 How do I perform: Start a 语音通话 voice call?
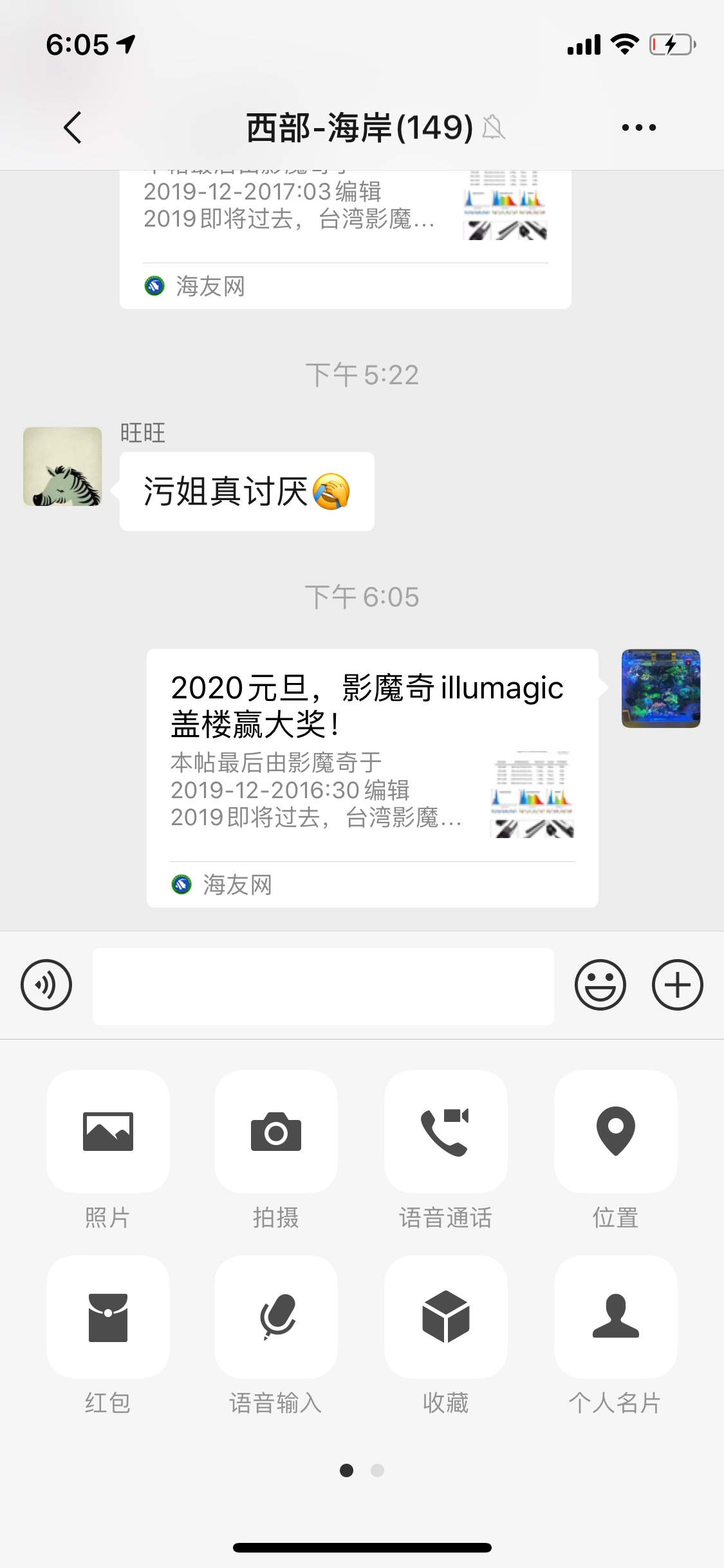pos(445,1132)
